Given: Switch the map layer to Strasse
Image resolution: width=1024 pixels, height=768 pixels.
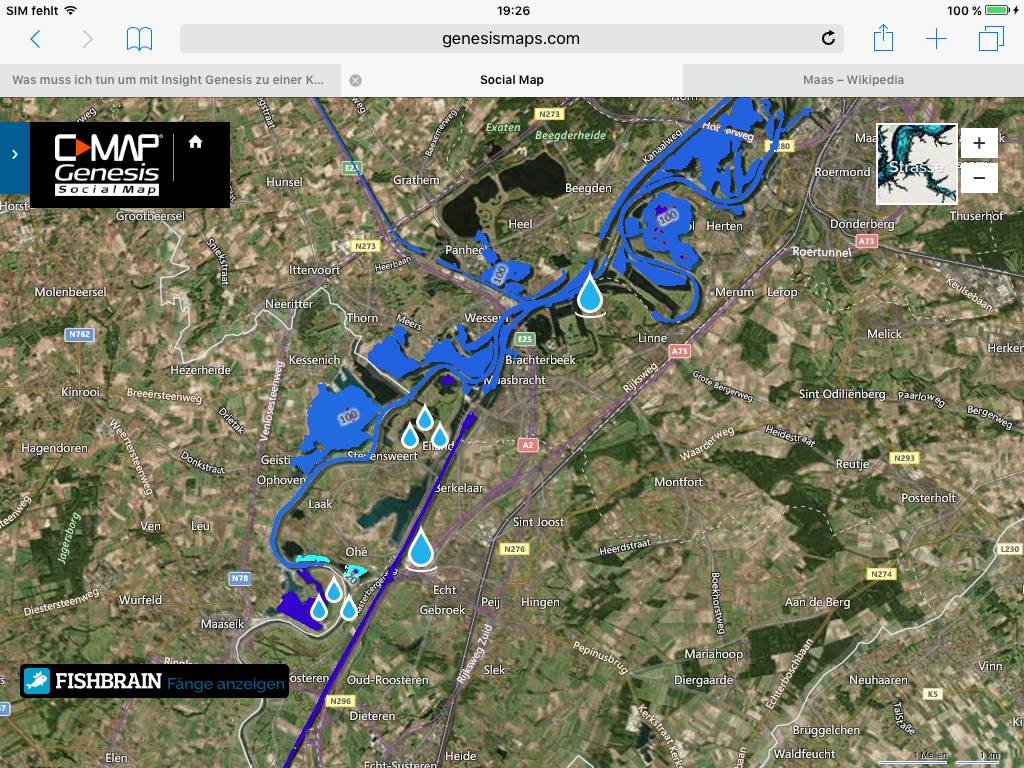Looking at the screenshot, I should coord(917,163).
